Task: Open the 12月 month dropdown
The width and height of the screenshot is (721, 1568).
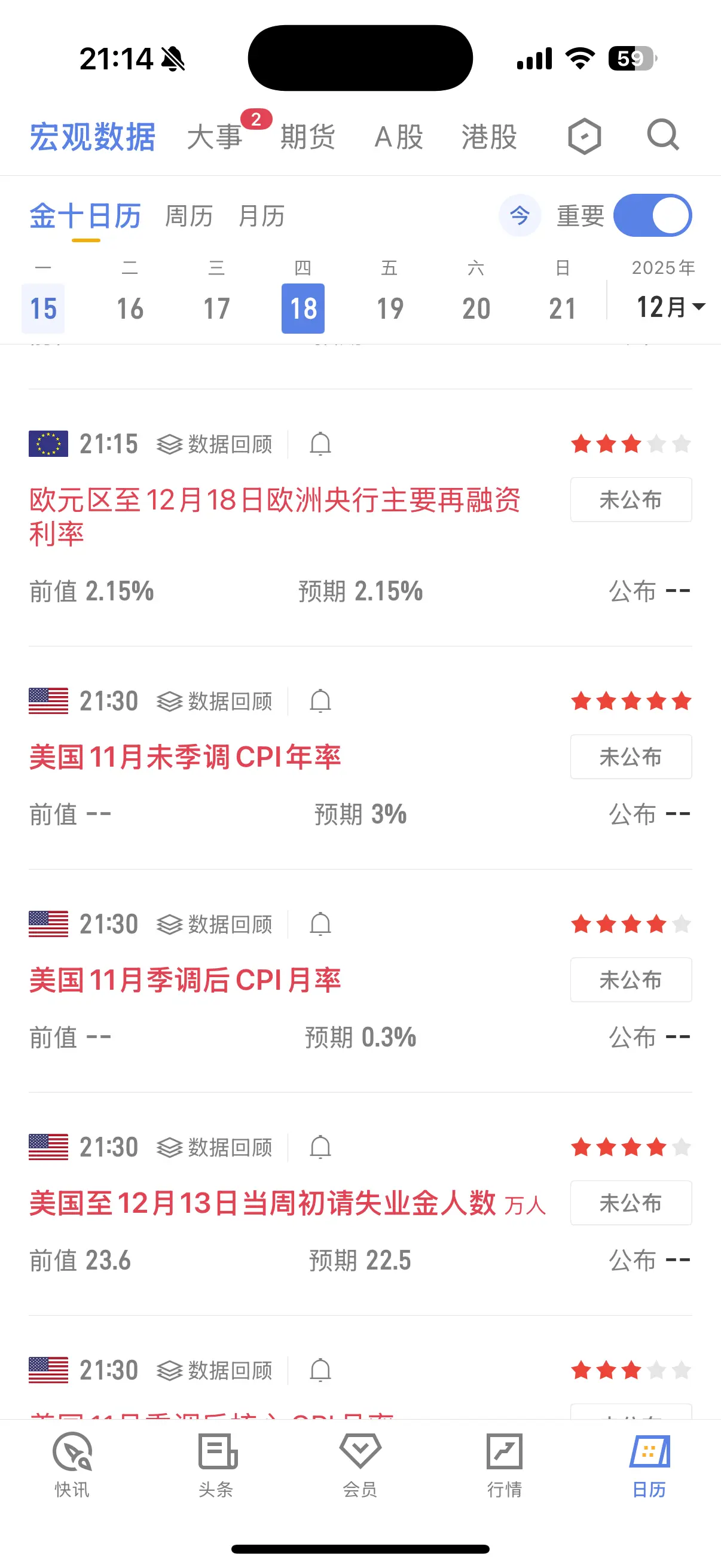Action: 669,307
